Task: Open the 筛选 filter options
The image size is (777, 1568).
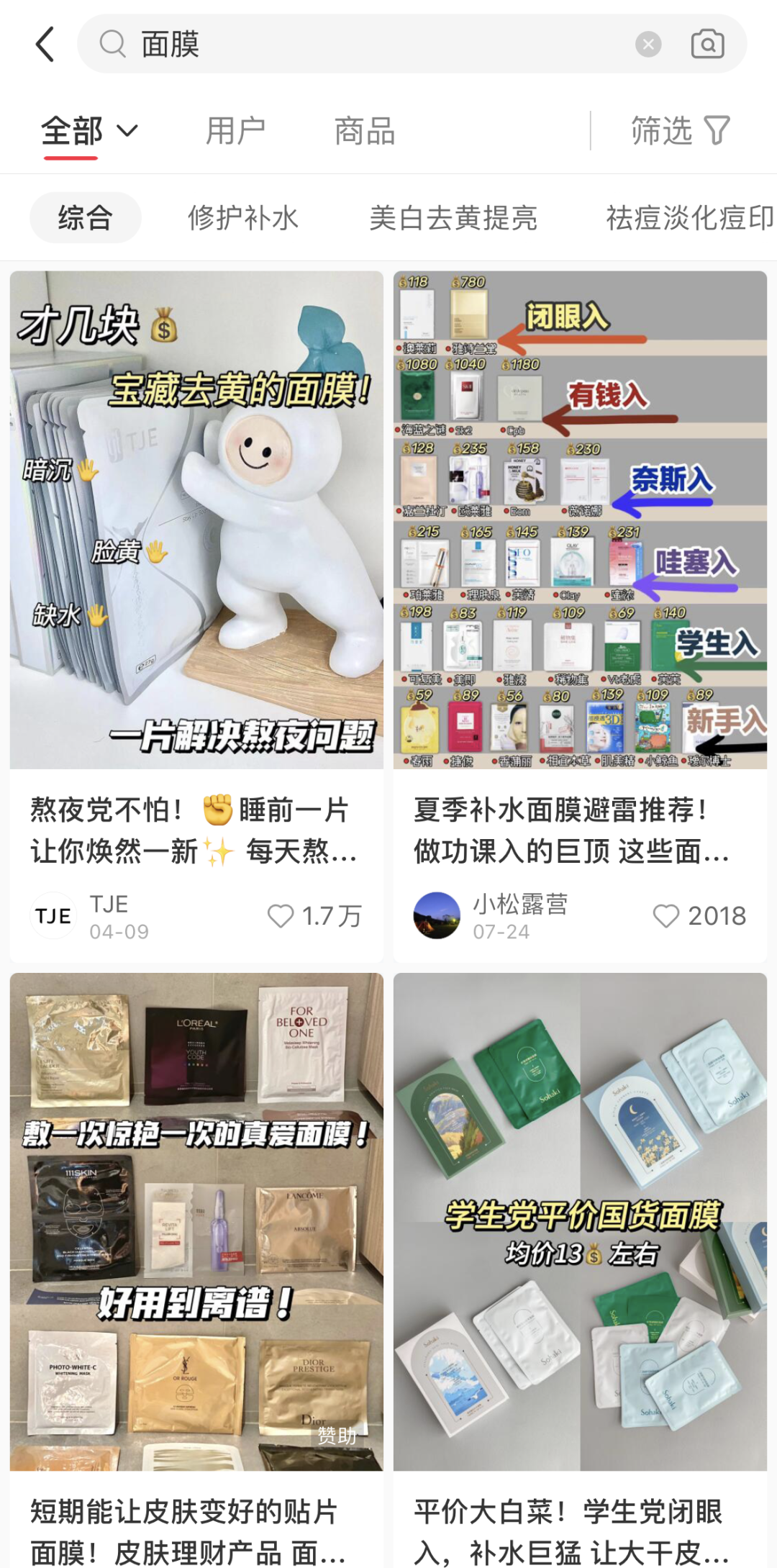Action: [x=680, y=131]
